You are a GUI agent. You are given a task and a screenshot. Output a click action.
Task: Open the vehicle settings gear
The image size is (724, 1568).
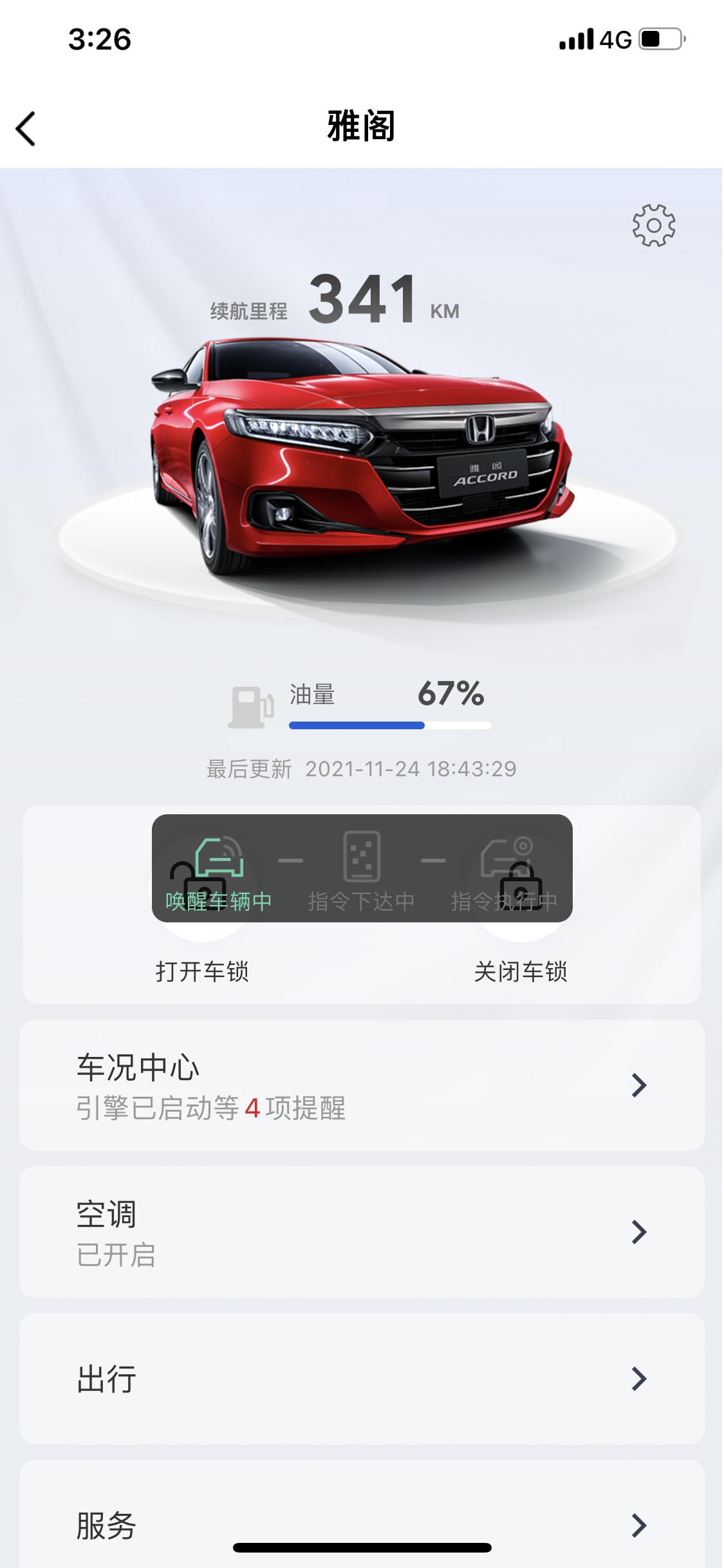[x=653, y=226]
